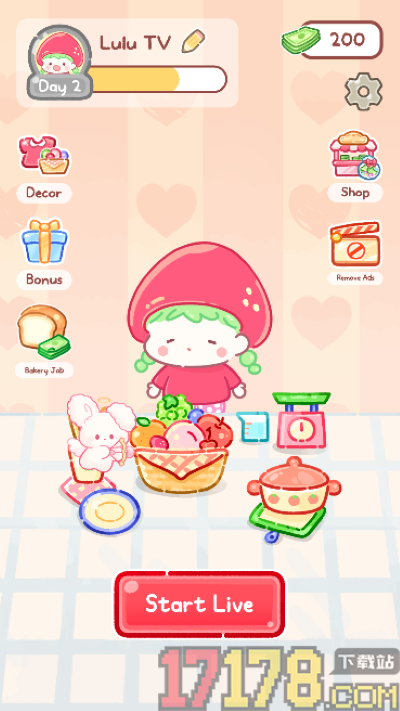
Task: Tap Remove Ads
Action: coord(355,253)
